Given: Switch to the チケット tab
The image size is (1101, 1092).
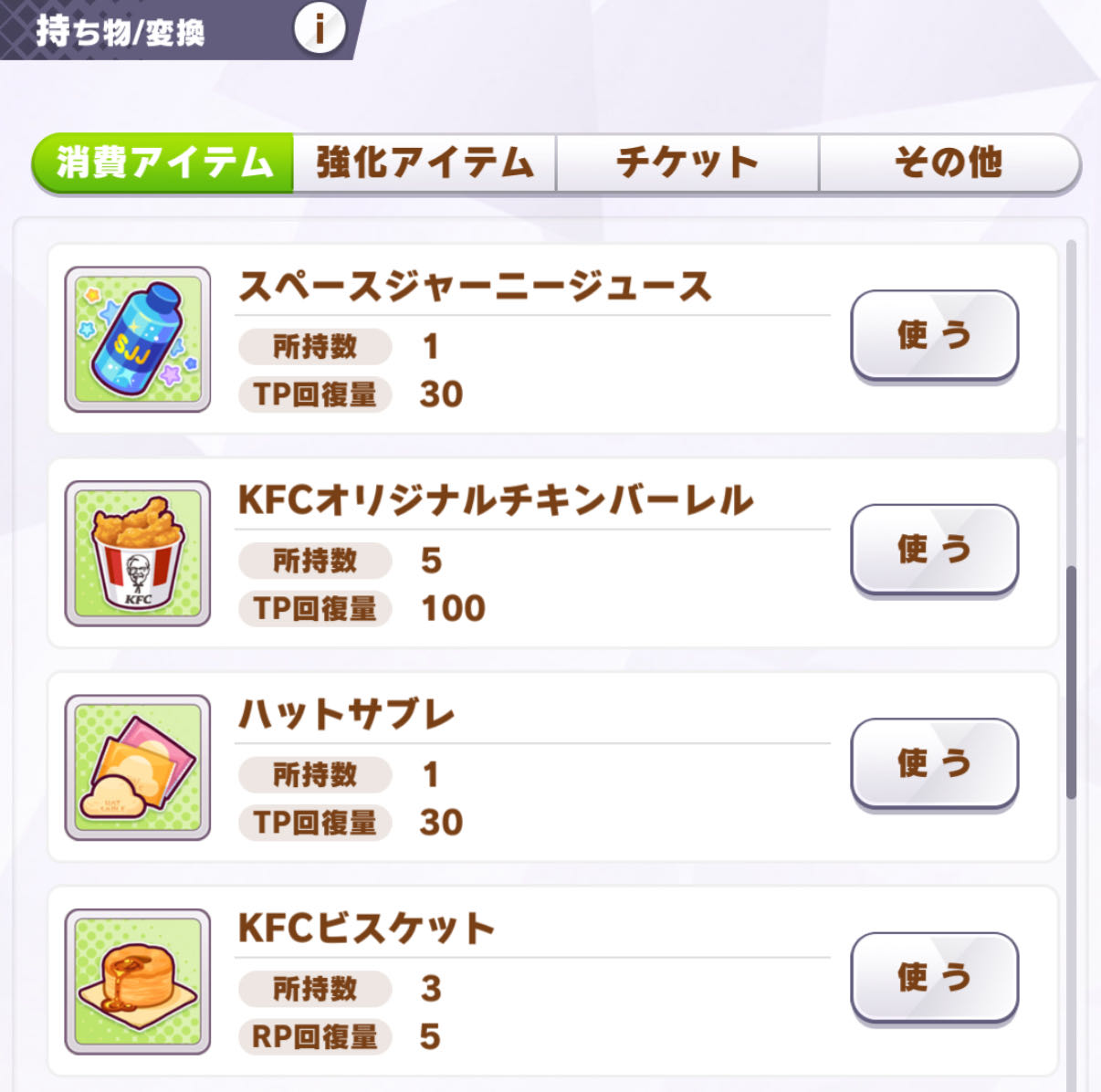Looking at the screenshot, I should [687, 163].
